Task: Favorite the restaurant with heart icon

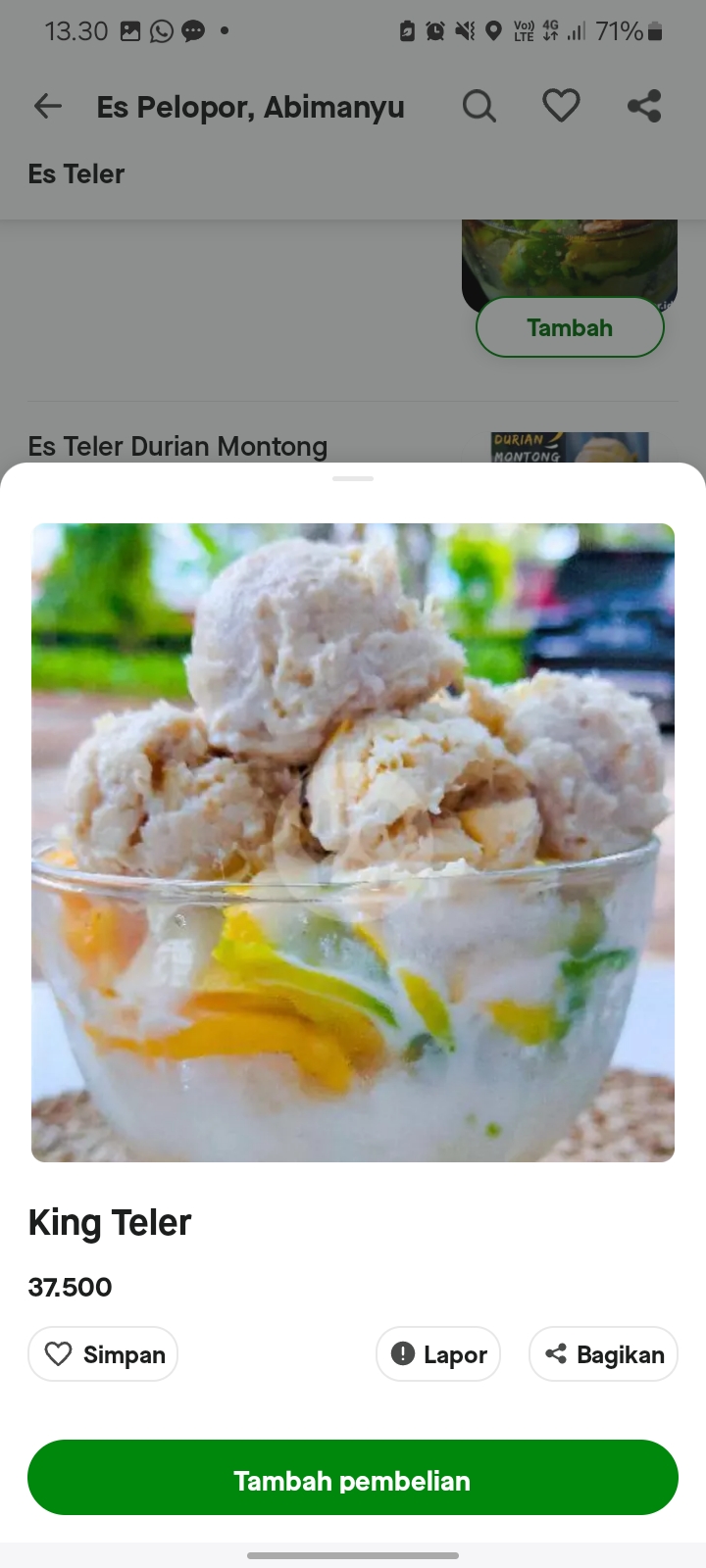Action: pos(561,106)
